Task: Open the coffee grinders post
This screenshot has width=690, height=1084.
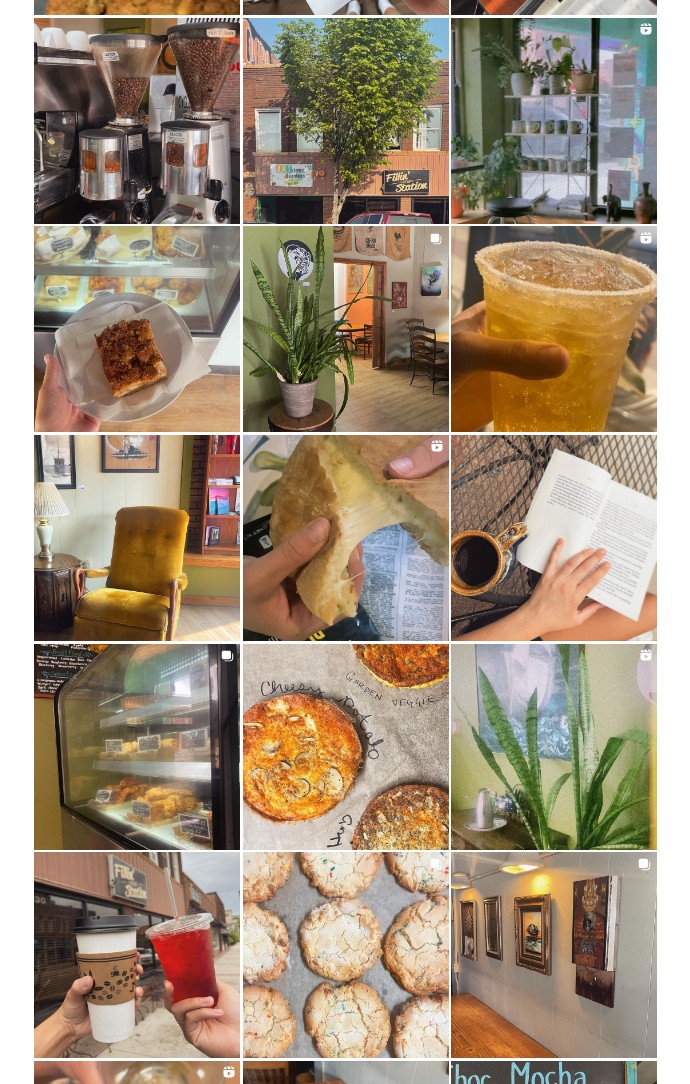Action: click(x=137, y=120)
